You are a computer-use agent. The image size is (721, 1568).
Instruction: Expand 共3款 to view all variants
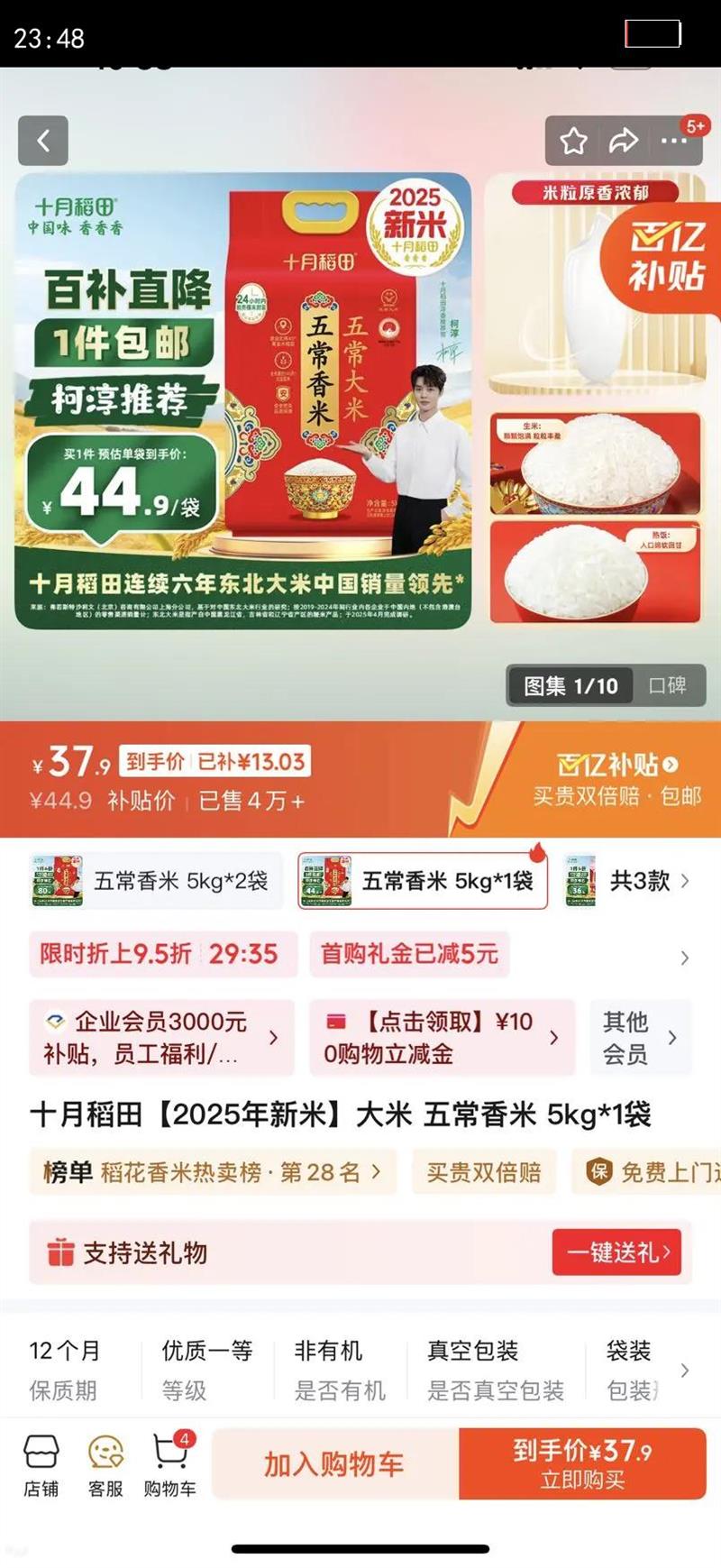coord(640,881)
